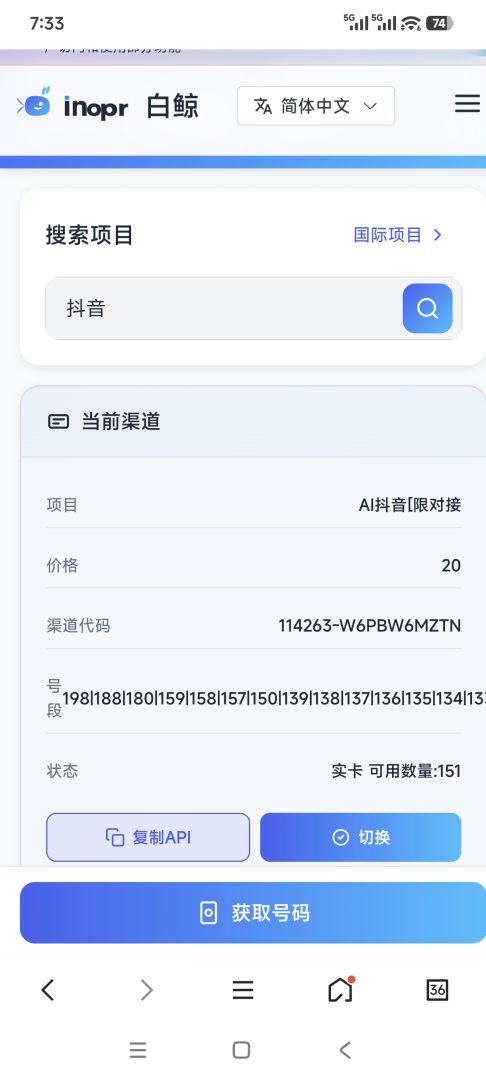Tap 获取号码 to get a number
Image resolution: width=486 pixels, height=1080 pixels.
coord(253,913)
